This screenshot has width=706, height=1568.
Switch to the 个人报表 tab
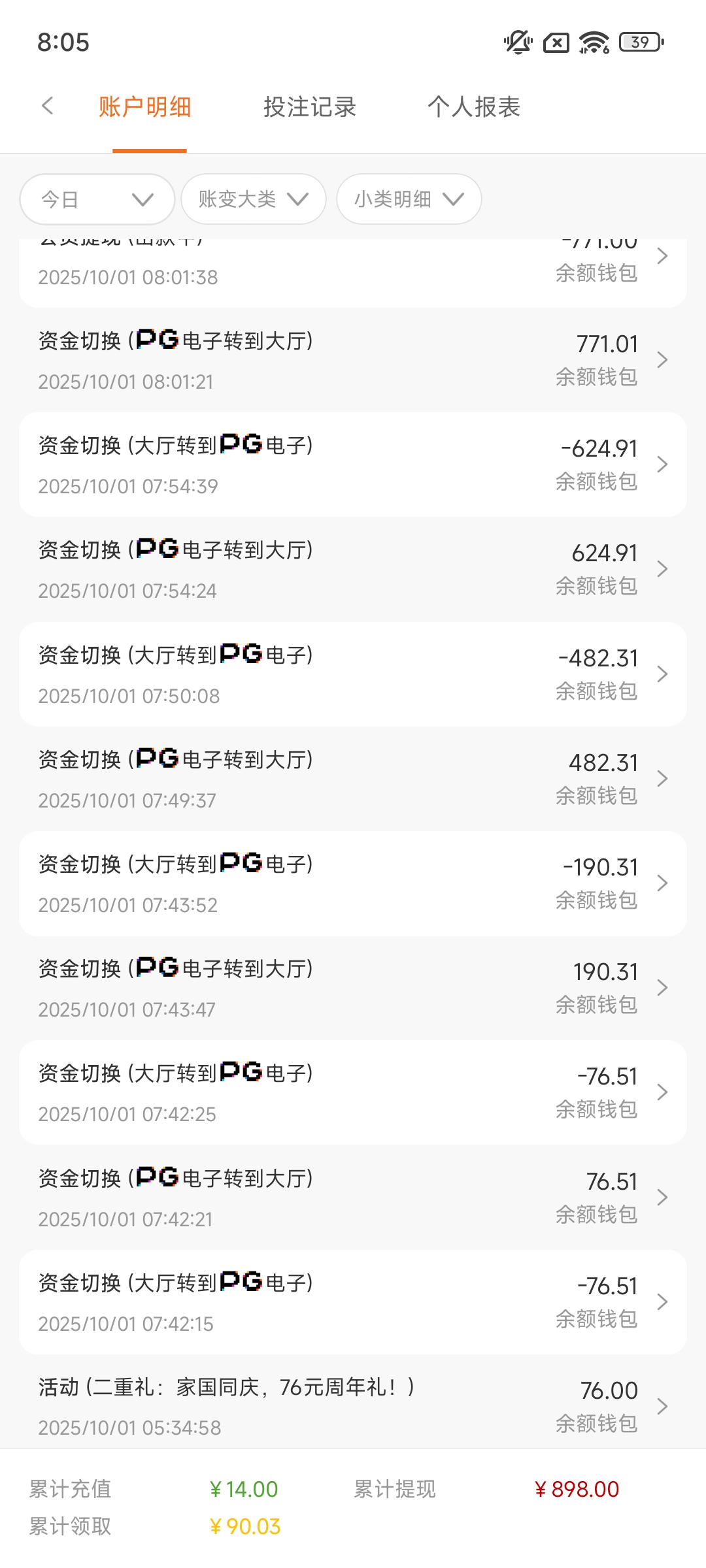coord(474,107)
